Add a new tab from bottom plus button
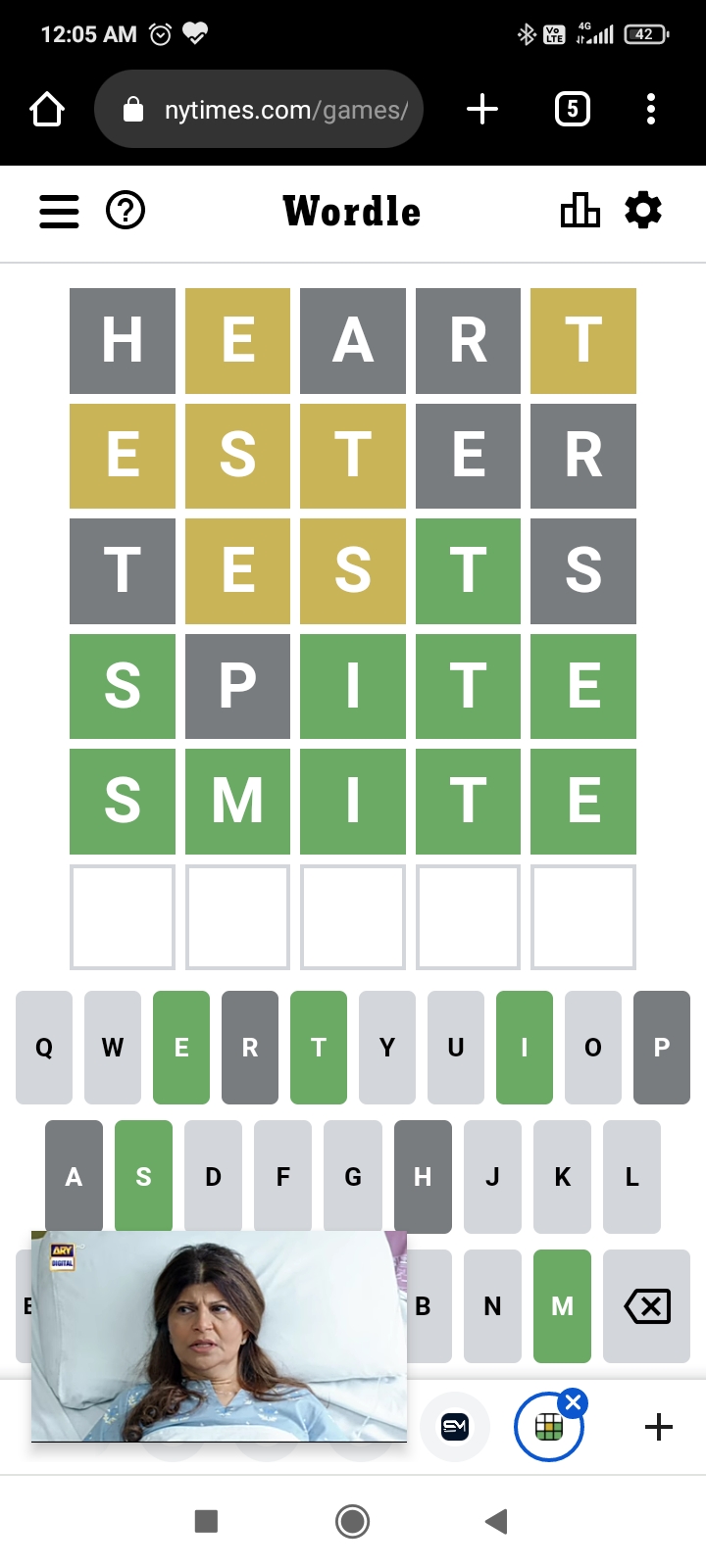 click(659, 1427)
